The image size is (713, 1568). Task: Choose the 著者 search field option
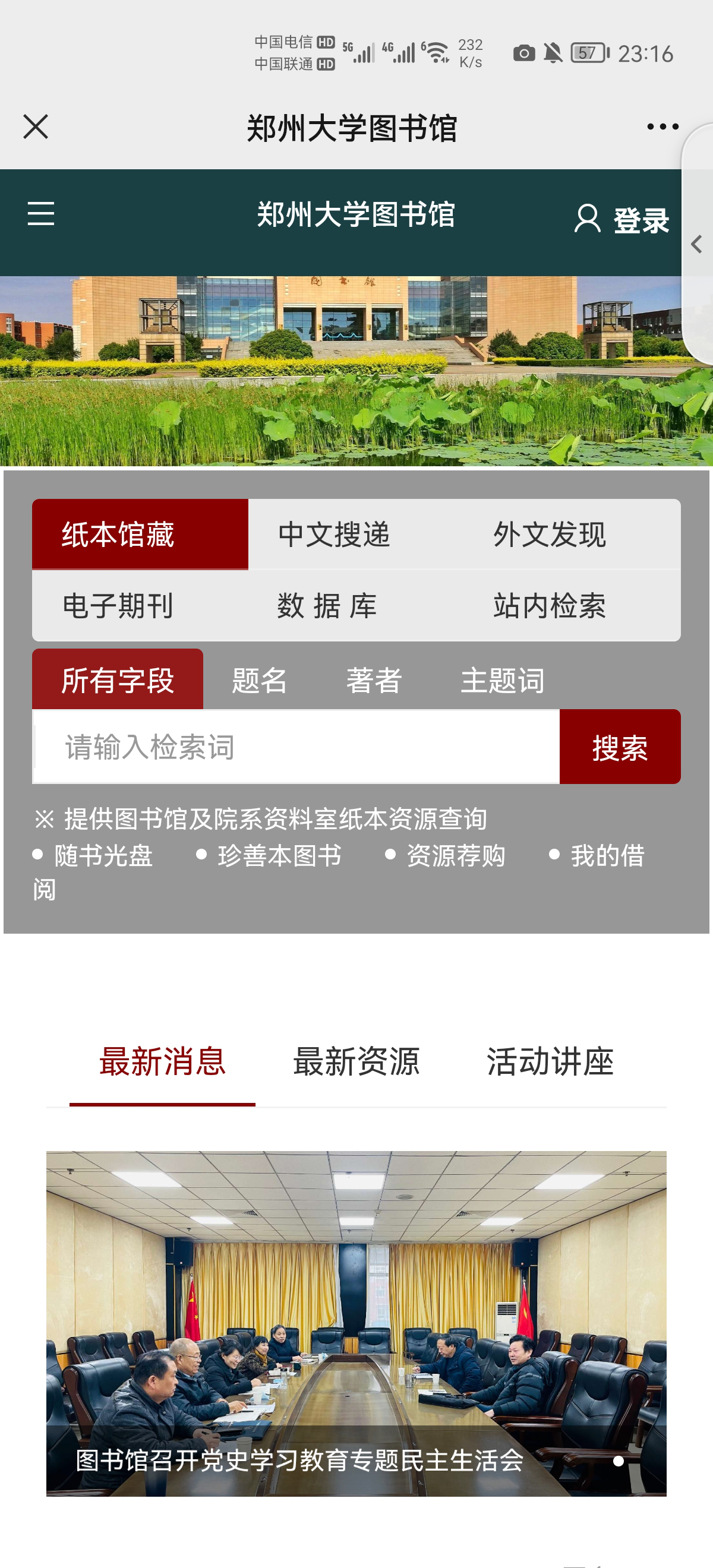coord(374,680)
